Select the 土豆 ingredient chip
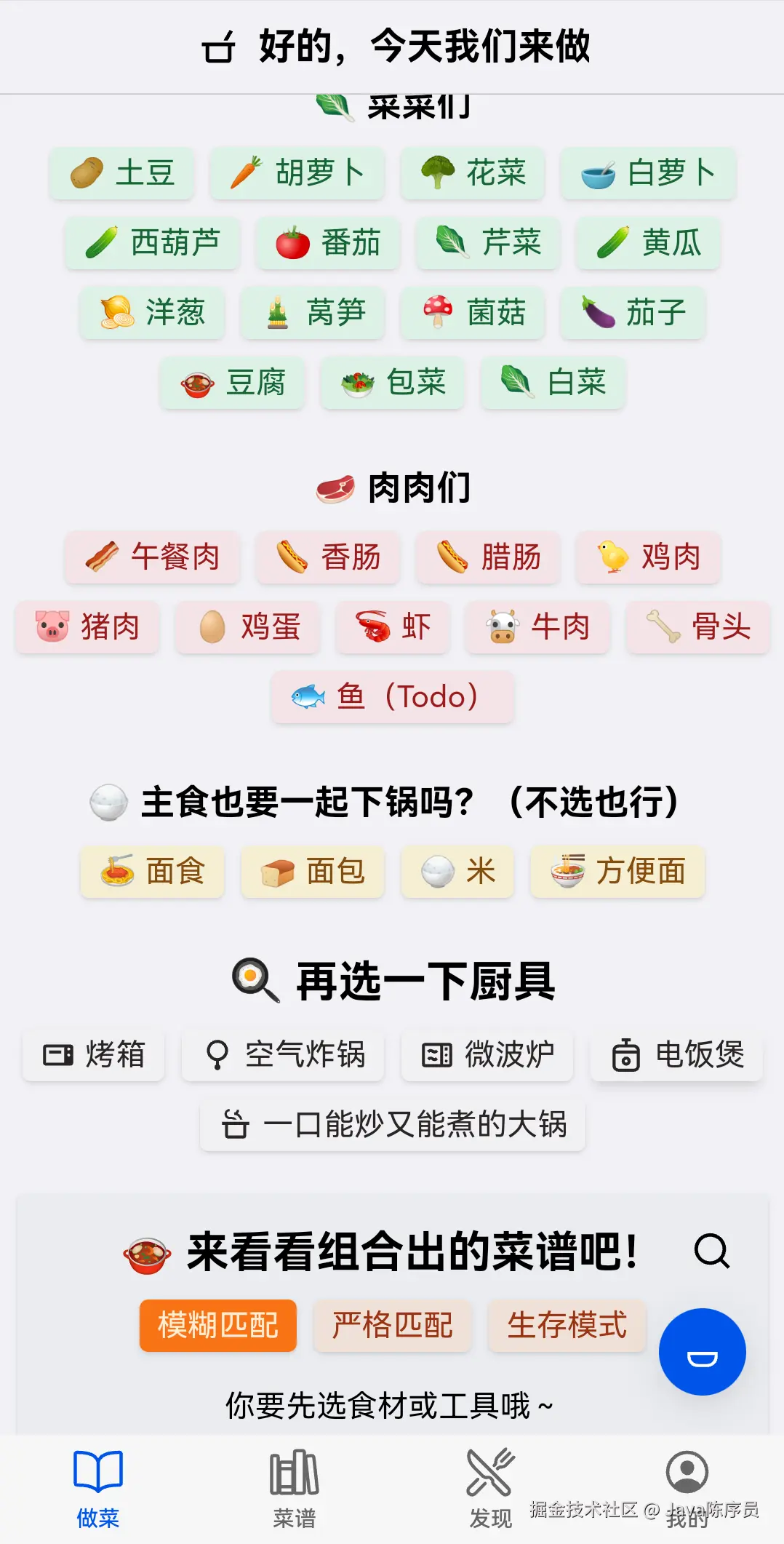Image resolution: width=784 pixels, height=1544 pixels. click(x=122, y=173)
